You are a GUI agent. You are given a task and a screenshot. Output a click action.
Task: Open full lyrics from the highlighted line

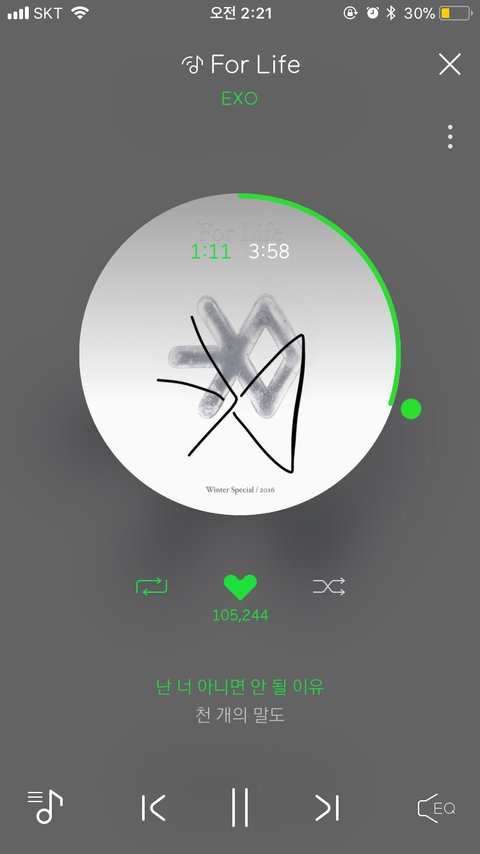(x=240, y=687)
